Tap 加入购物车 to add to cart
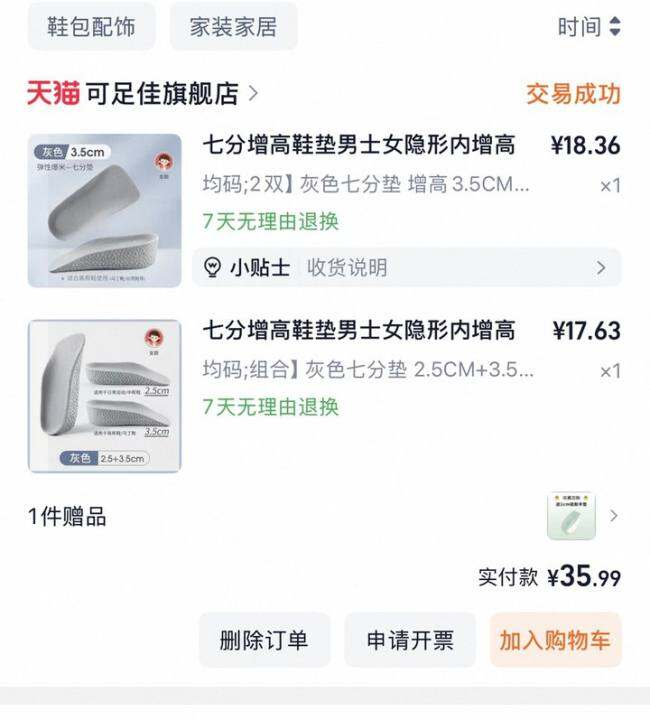 555,640
